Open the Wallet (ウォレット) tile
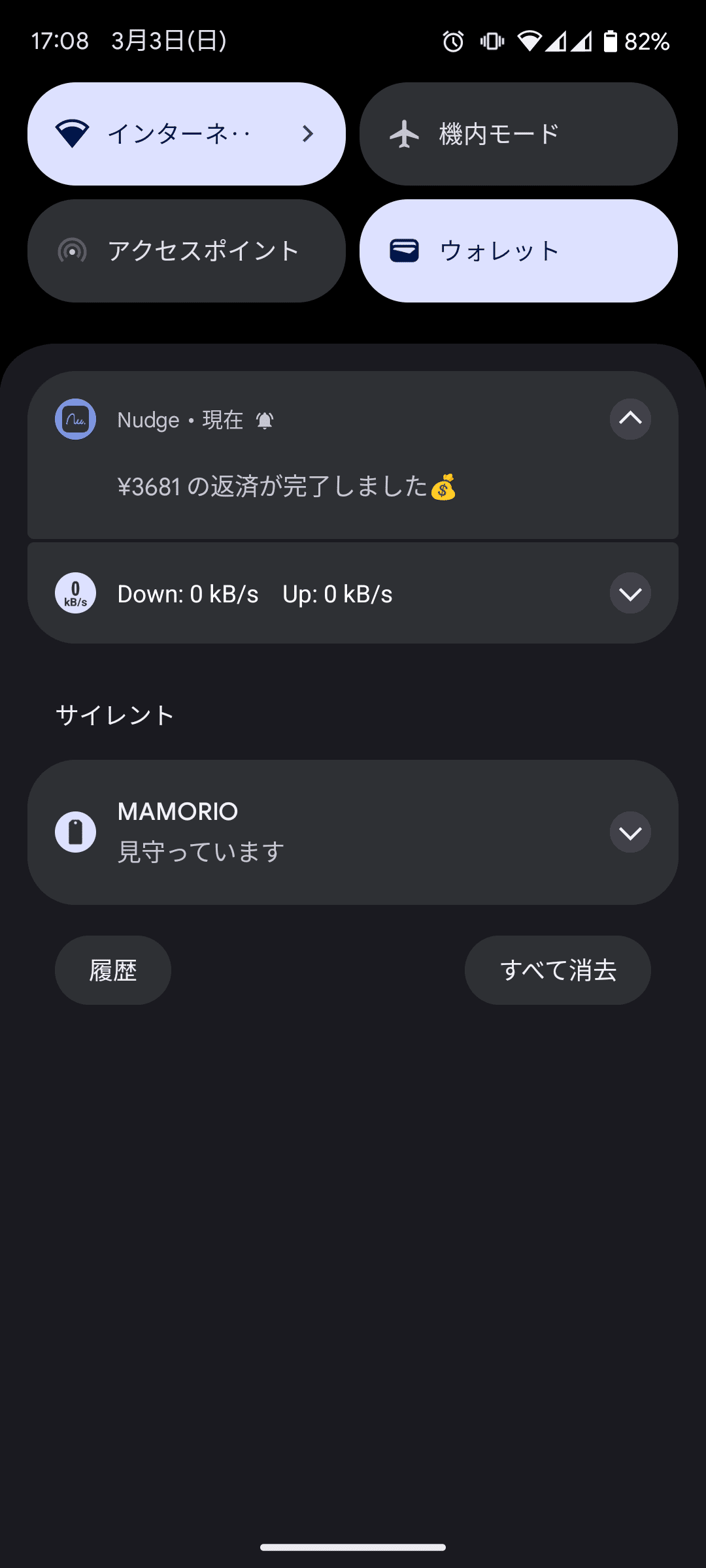 (518, 251)
